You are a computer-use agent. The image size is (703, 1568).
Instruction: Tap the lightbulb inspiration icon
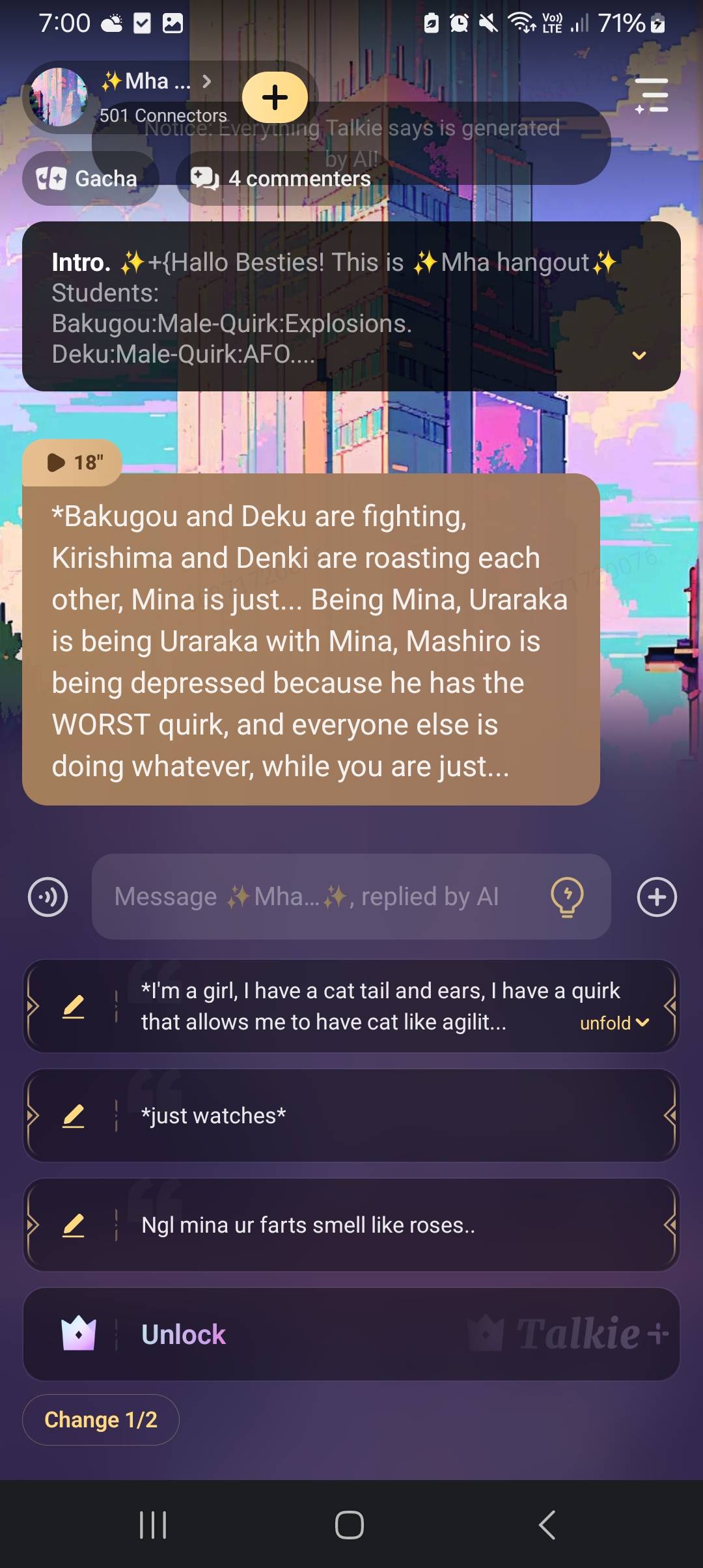[x=567, y=897]
